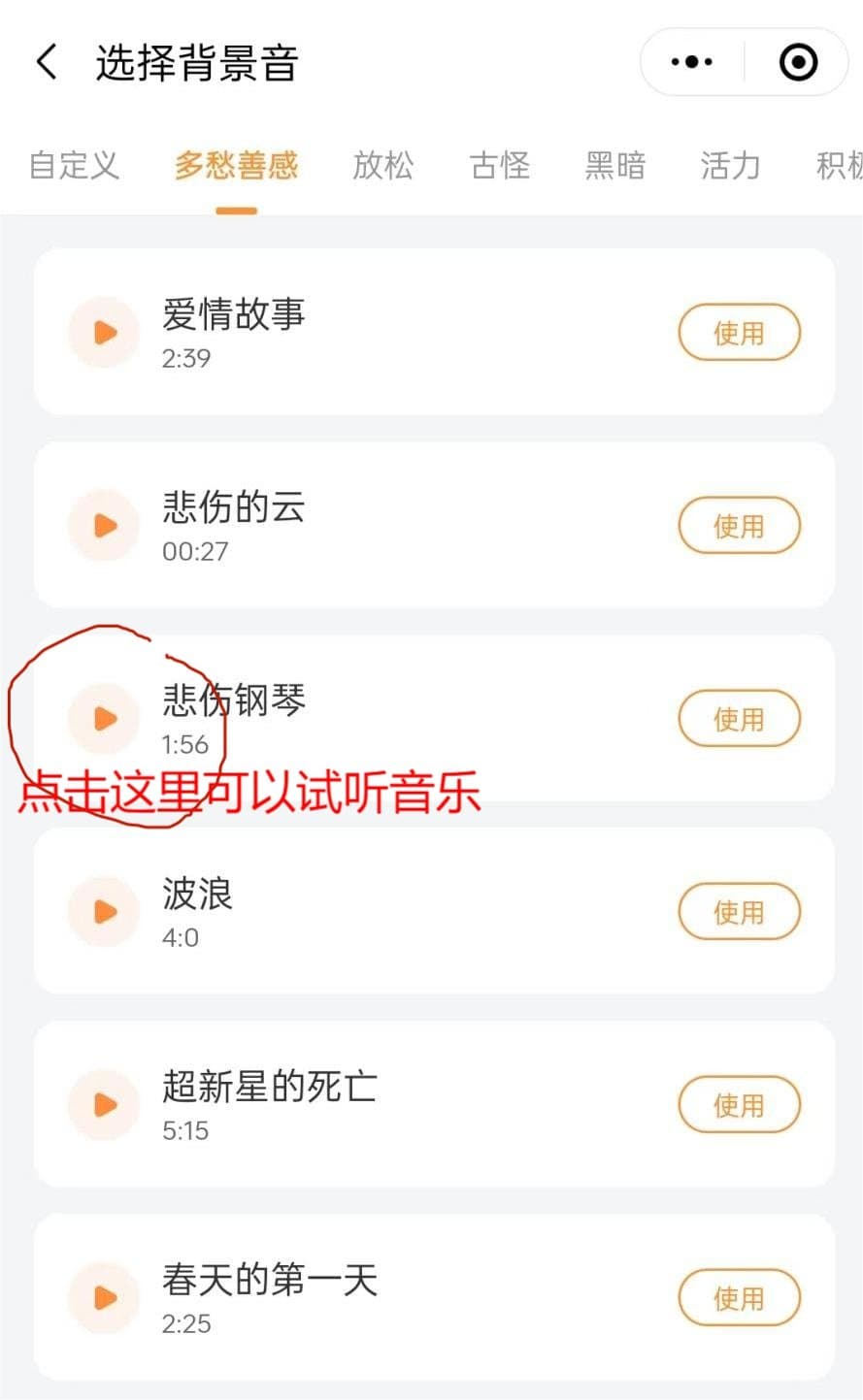
Task: Play the 爱情故事 audio preview
Action: [103, 332]
